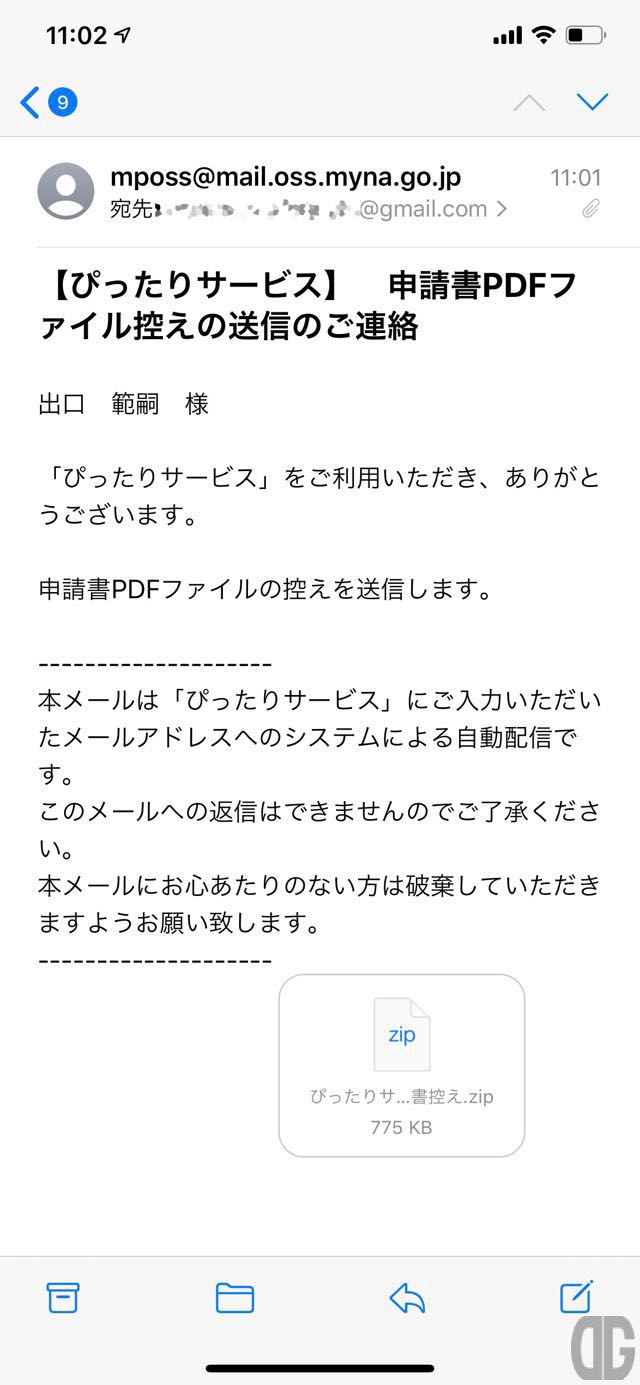Move message to a folder
This screenshot has width=640, height=1385.
(x=235, y=1298)
